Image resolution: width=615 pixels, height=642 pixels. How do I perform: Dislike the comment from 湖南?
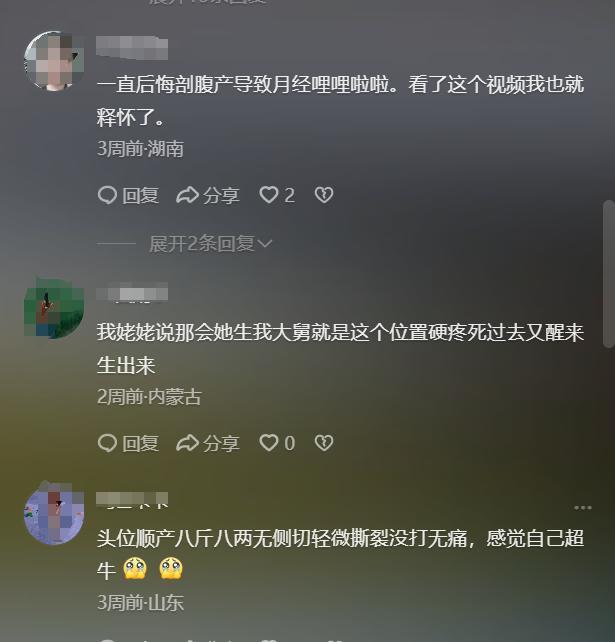pos(324,195)
